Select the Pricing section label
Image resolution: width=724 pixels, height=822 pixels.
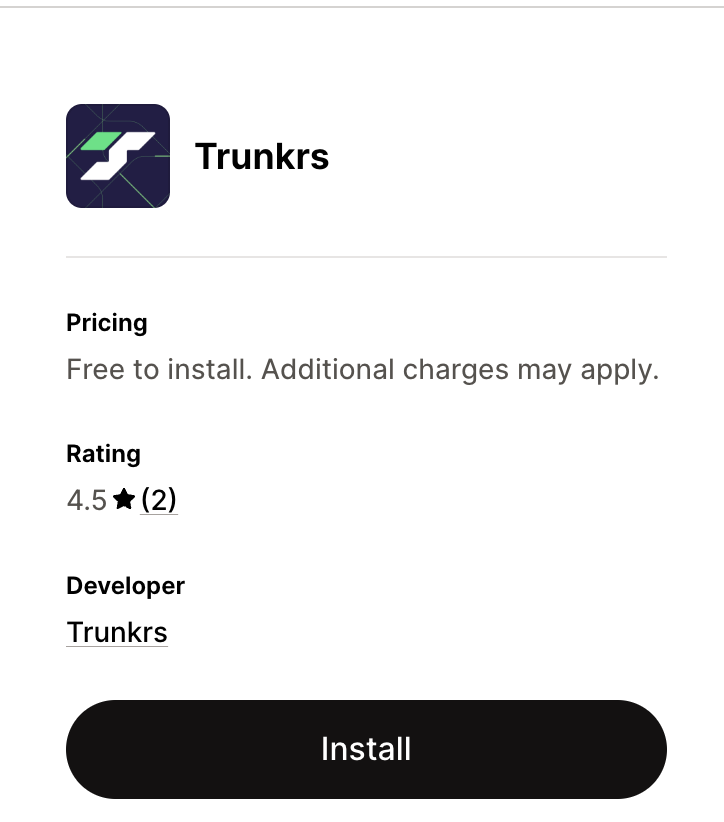(x=106, y=322)
